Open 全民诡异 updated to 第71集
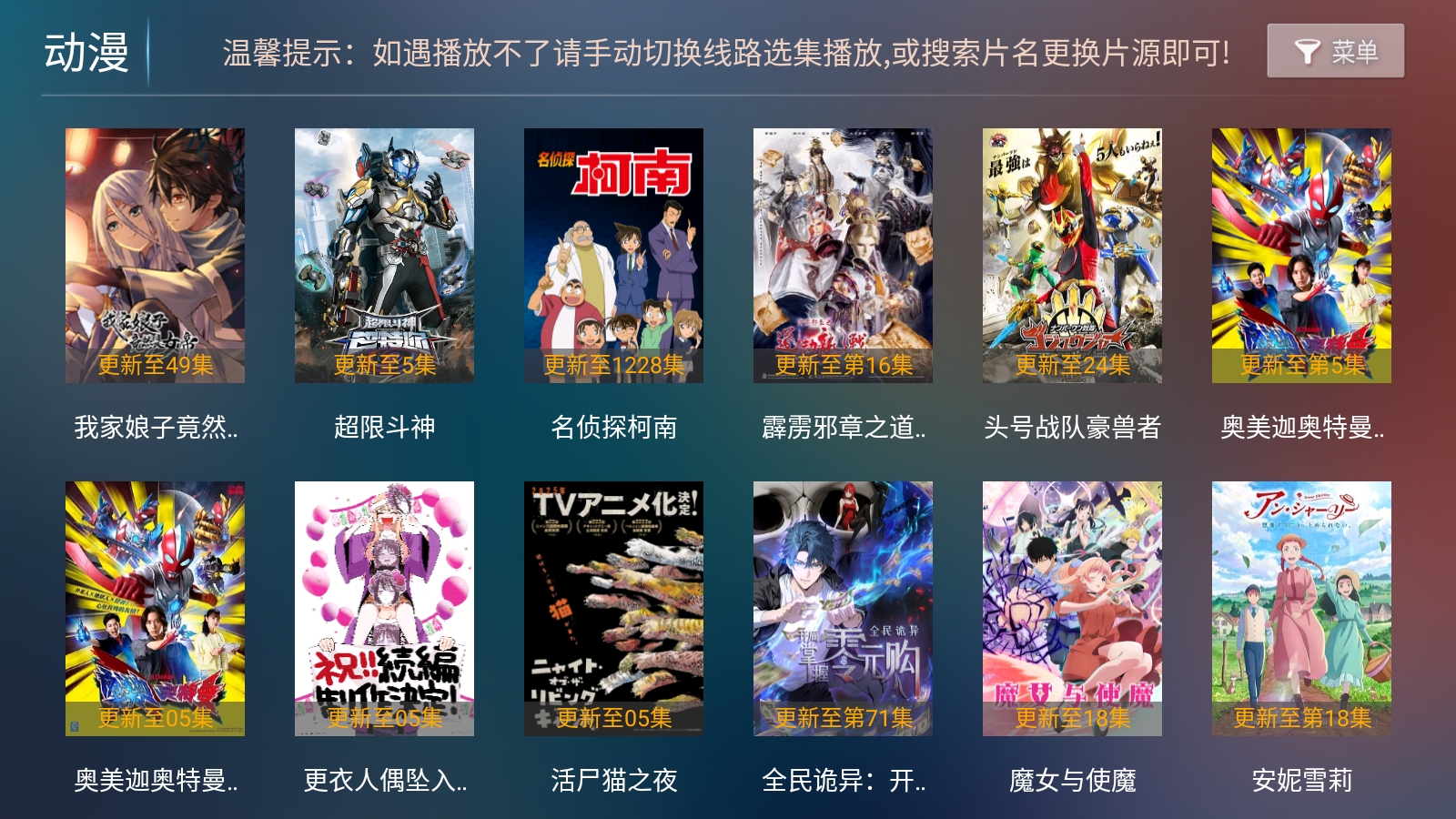Viewport: 1456px width, 819px height. 843,609
